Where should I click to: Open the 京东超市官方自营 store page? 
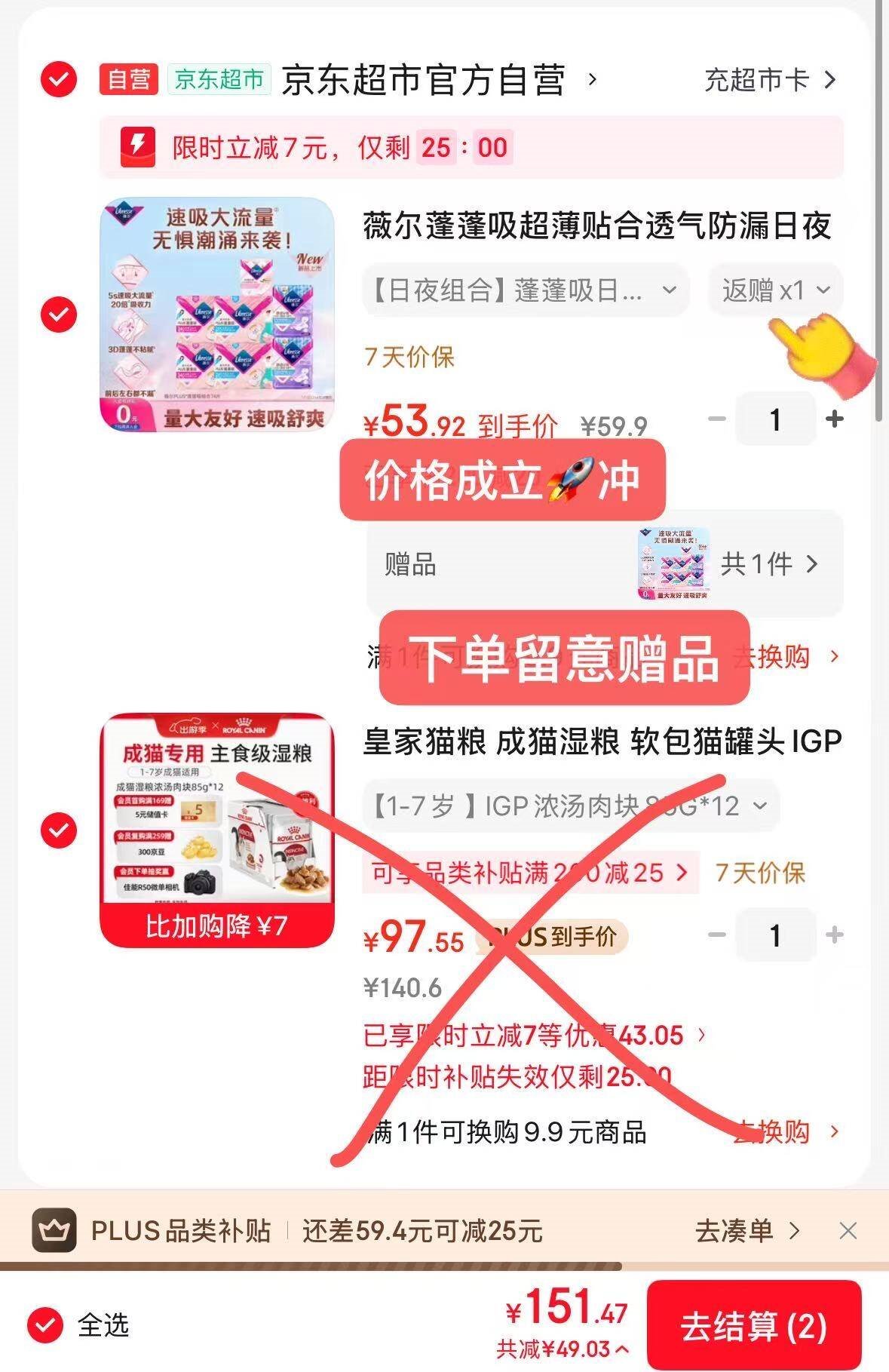pos(439,80)
